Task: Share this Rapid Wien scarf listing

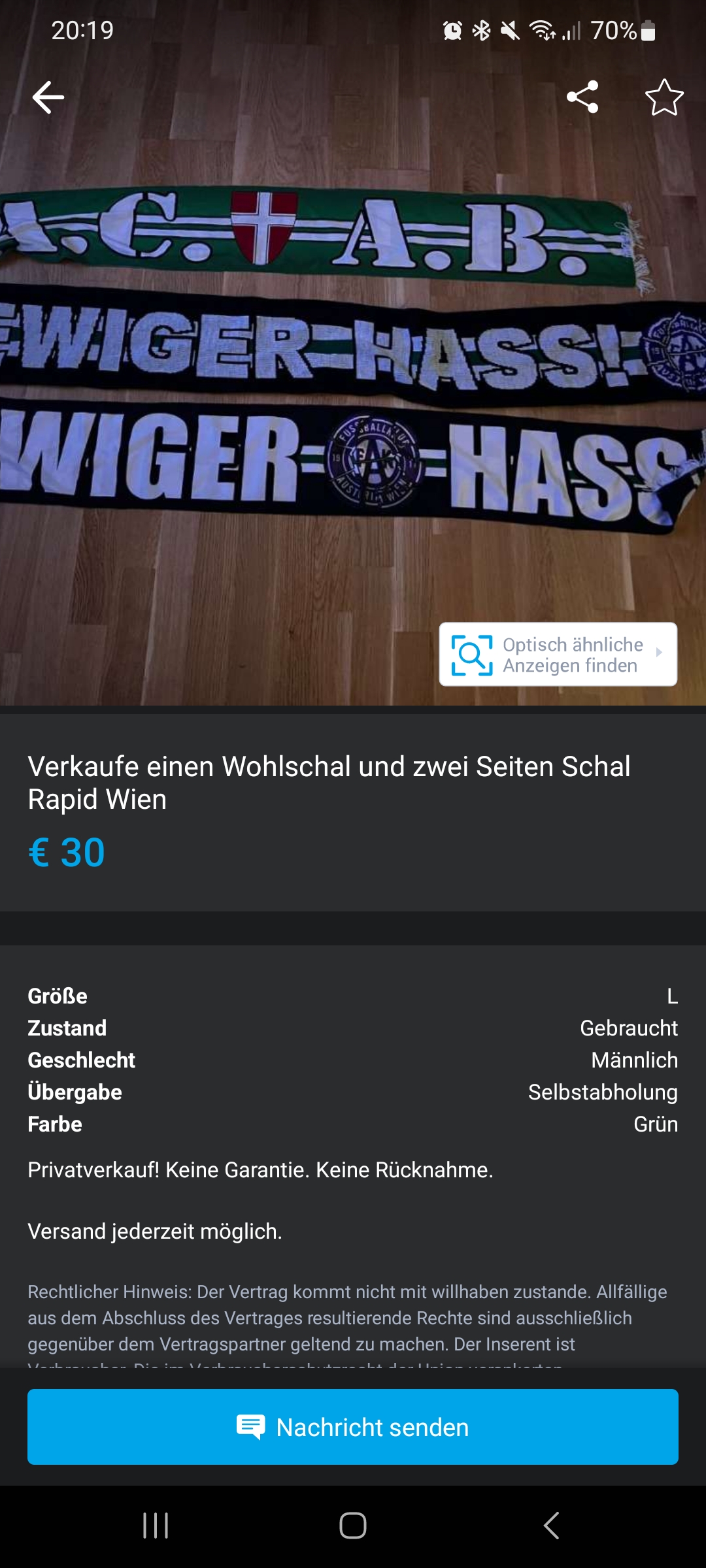Action: pos(582,97)
